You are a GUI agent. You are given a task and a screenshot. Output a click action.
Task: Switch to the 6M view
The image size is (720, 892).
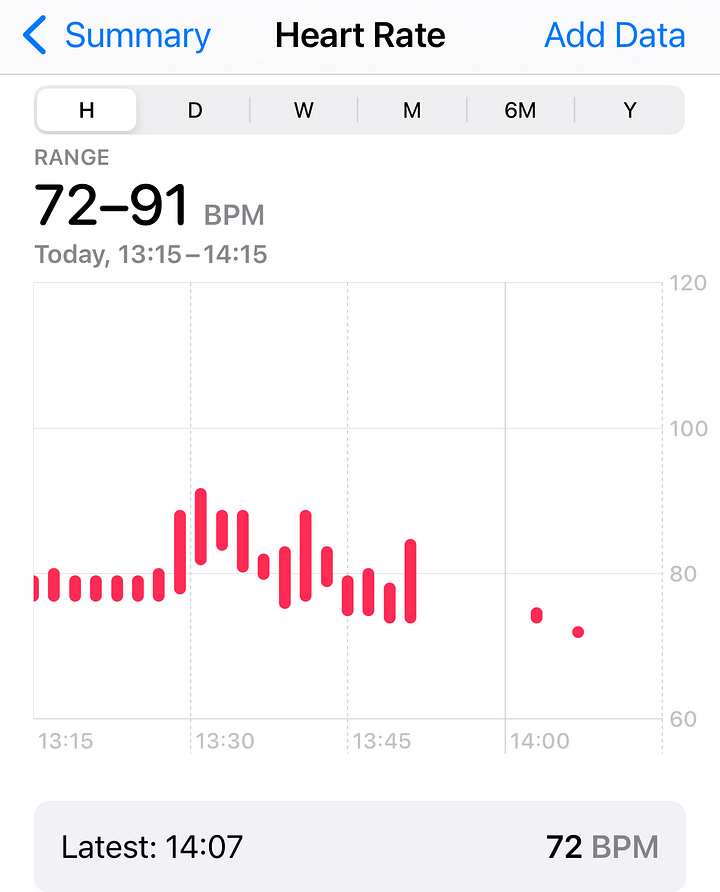coord(520,110)
